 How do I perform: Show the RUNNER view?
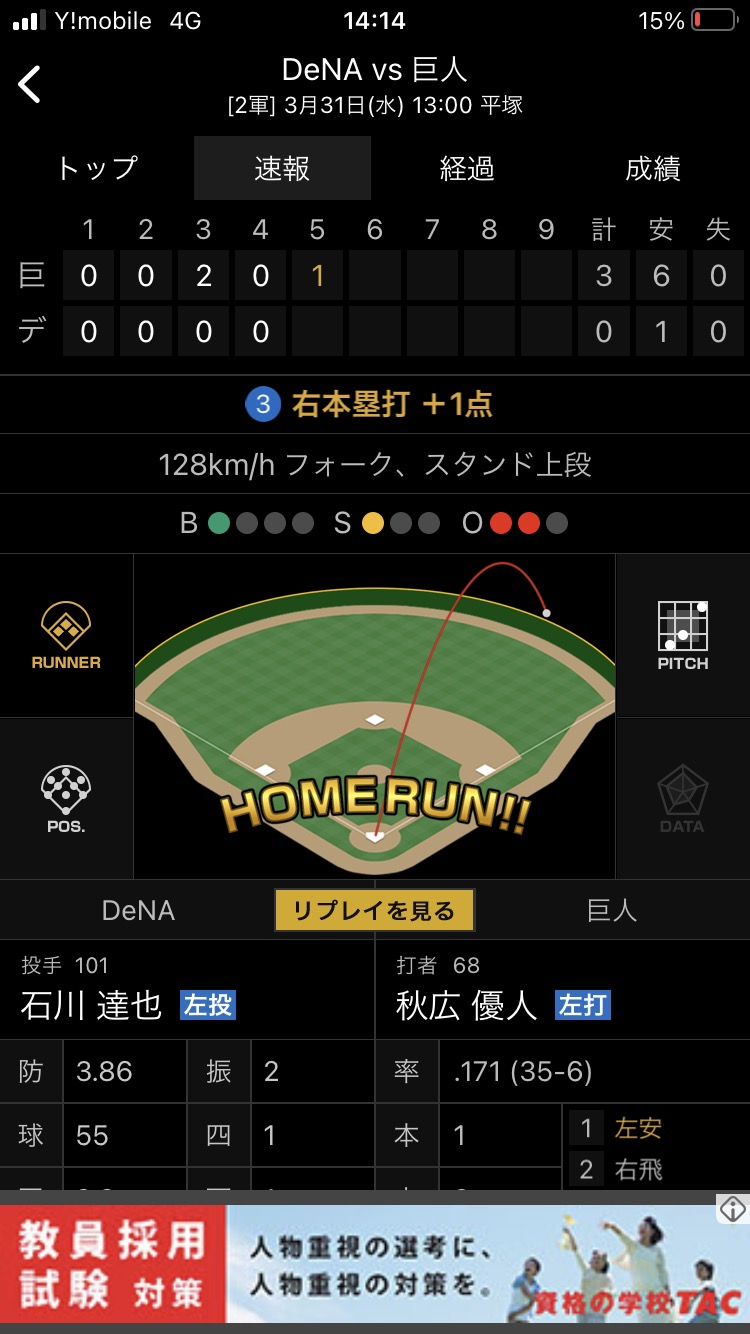tap(66, 636)
